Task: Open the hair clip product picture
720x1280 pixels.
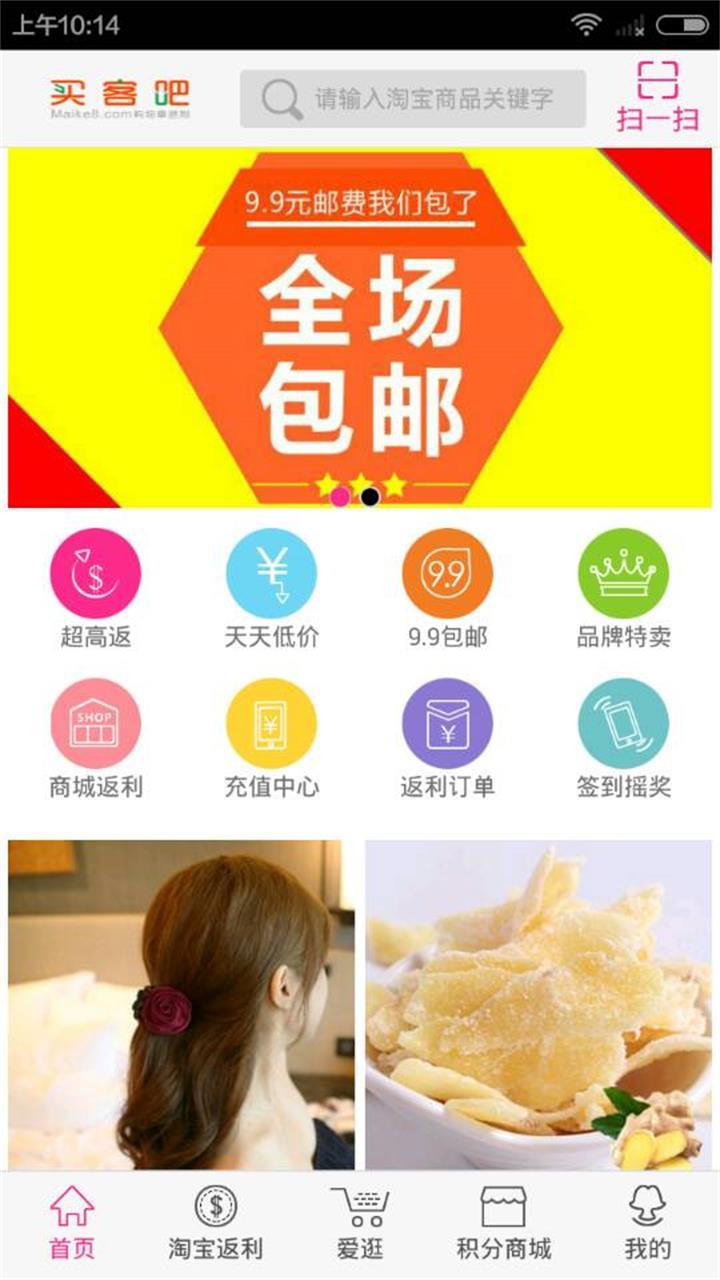Action: coord(181,1004)
